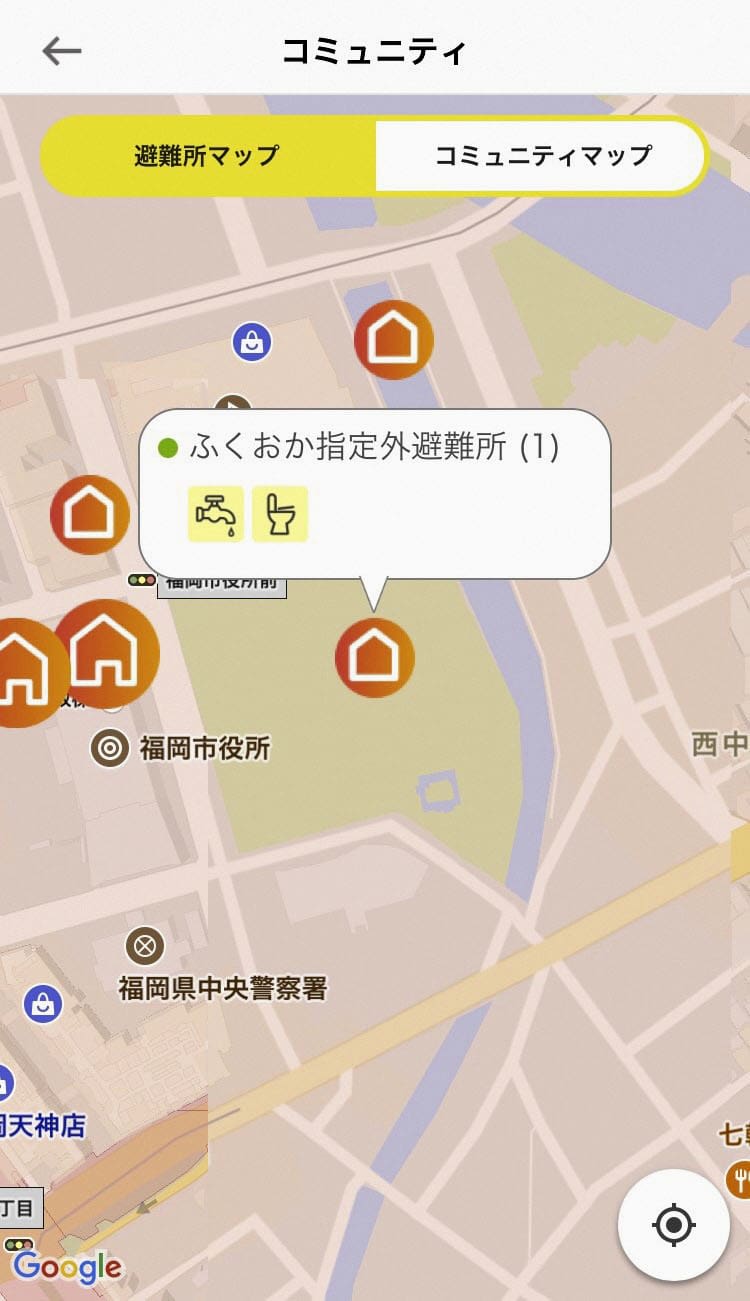750x1301 pixels.
Task: Select the shelter marker above 福岡市役所前
Action: tap(90, 514)
